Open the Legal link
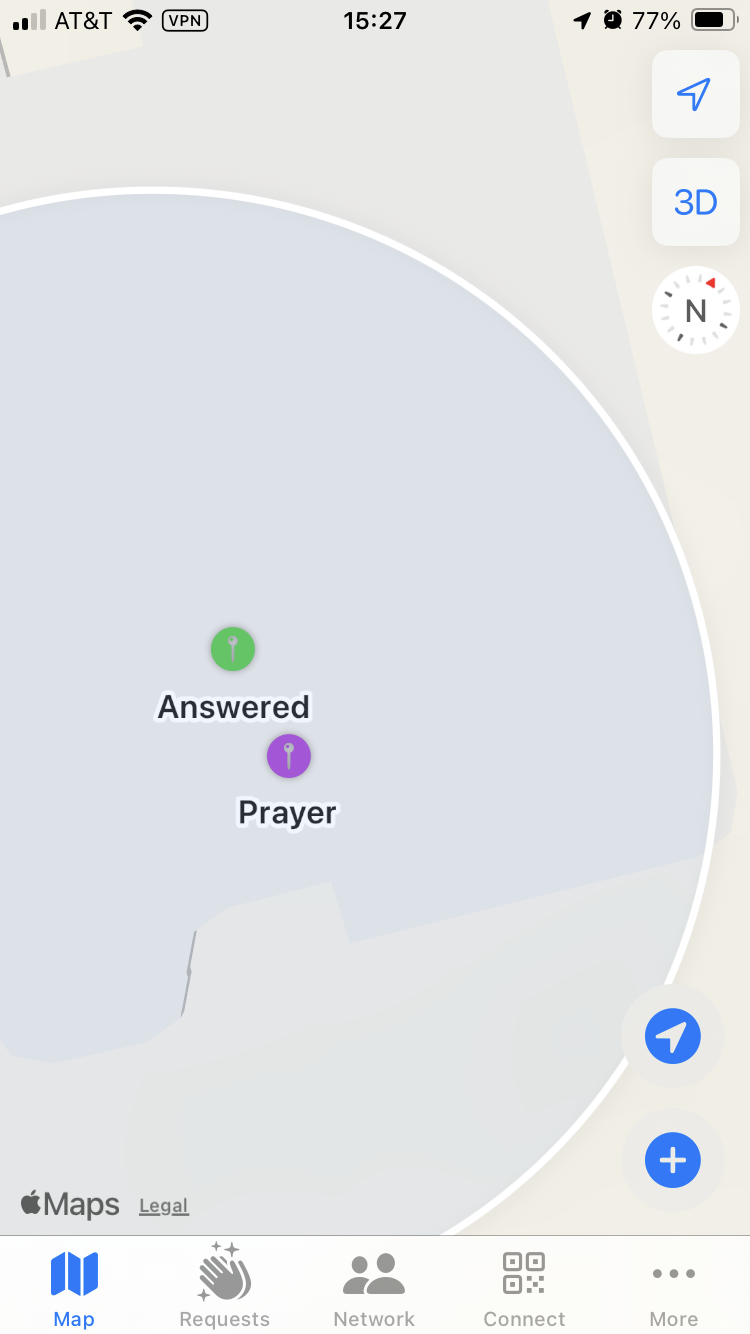This screenshot has width=750, height=1334. point(164,1206)
